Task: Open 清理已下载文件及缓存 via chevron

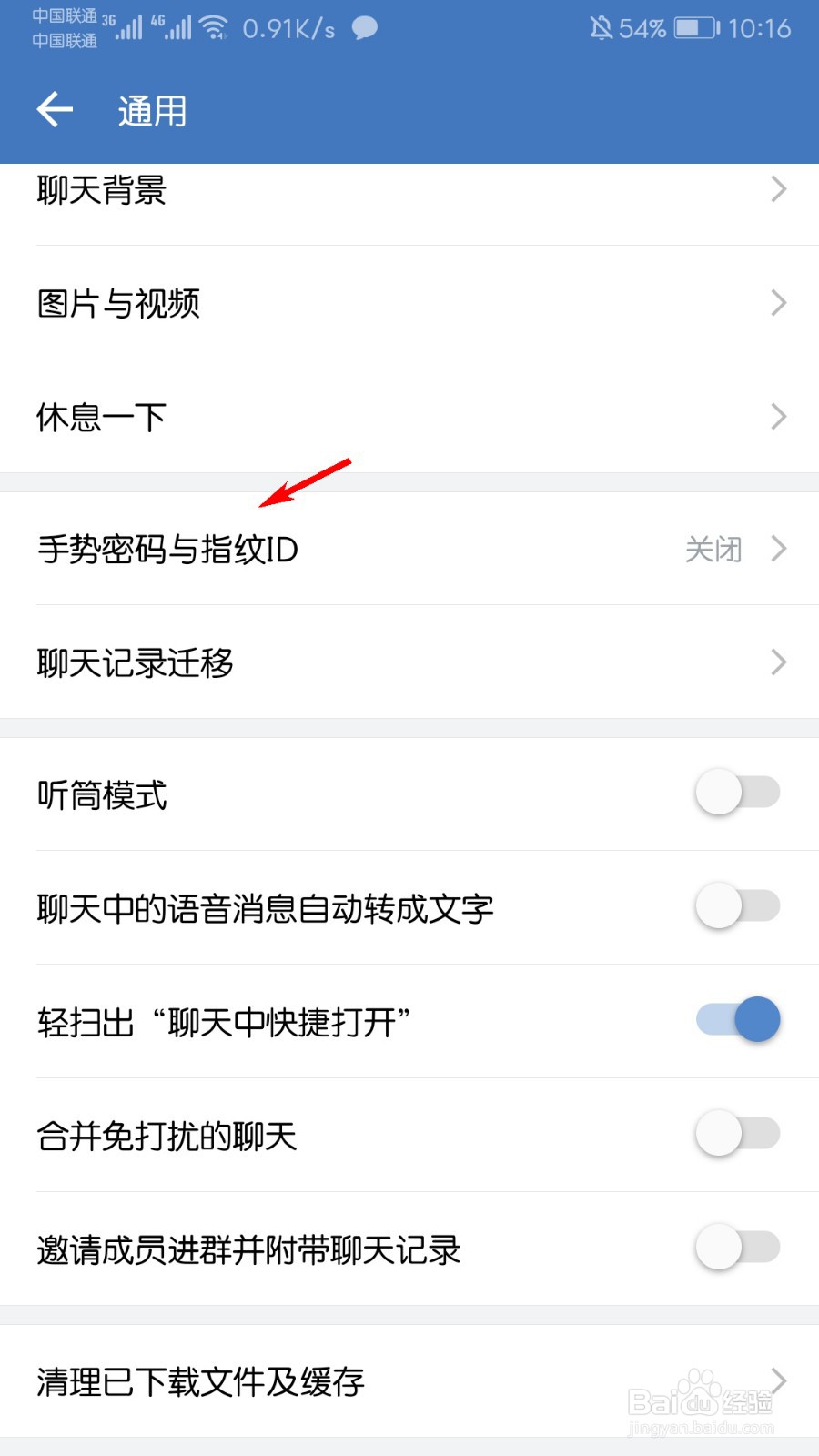Action: pyautogui.click(x=778, y=1380)
